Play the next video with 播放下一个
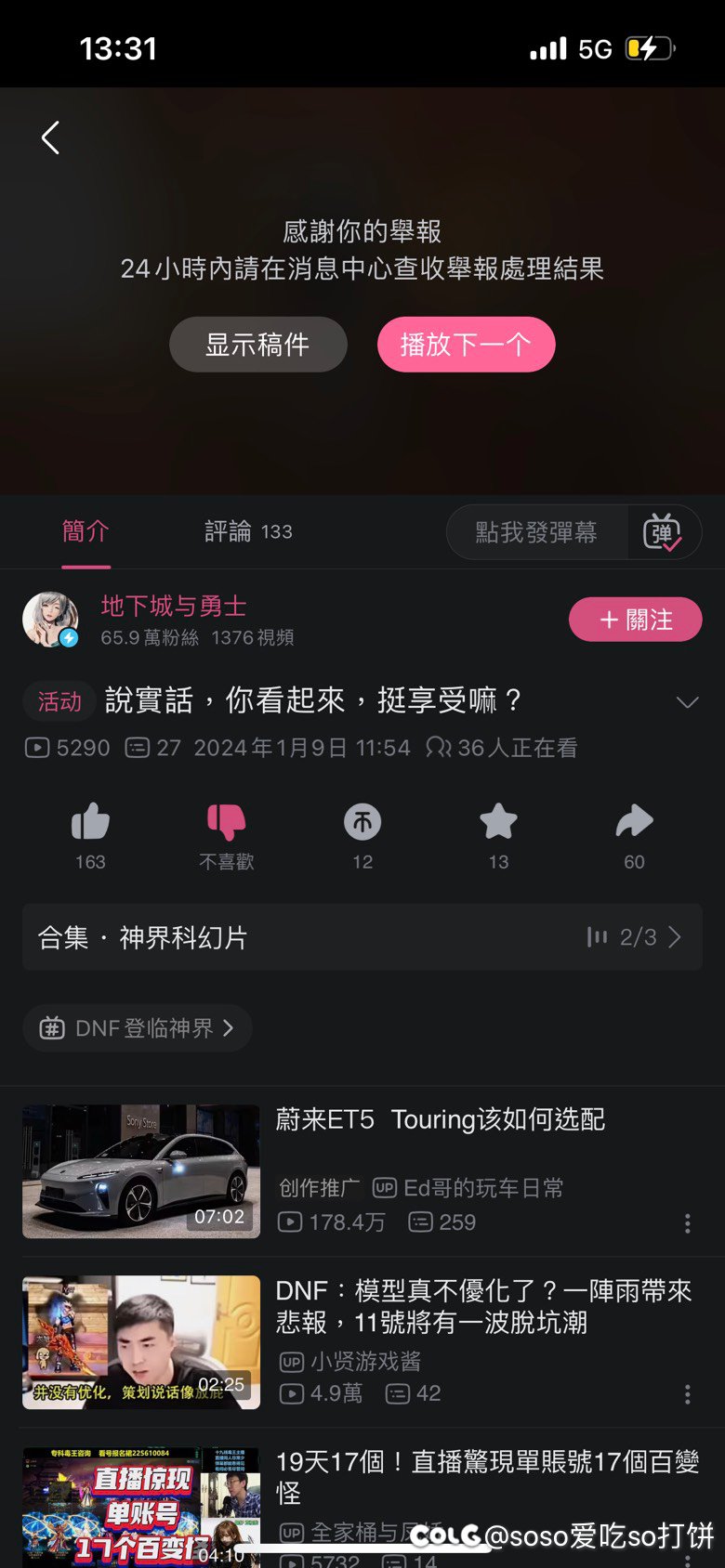 [466, 345]
